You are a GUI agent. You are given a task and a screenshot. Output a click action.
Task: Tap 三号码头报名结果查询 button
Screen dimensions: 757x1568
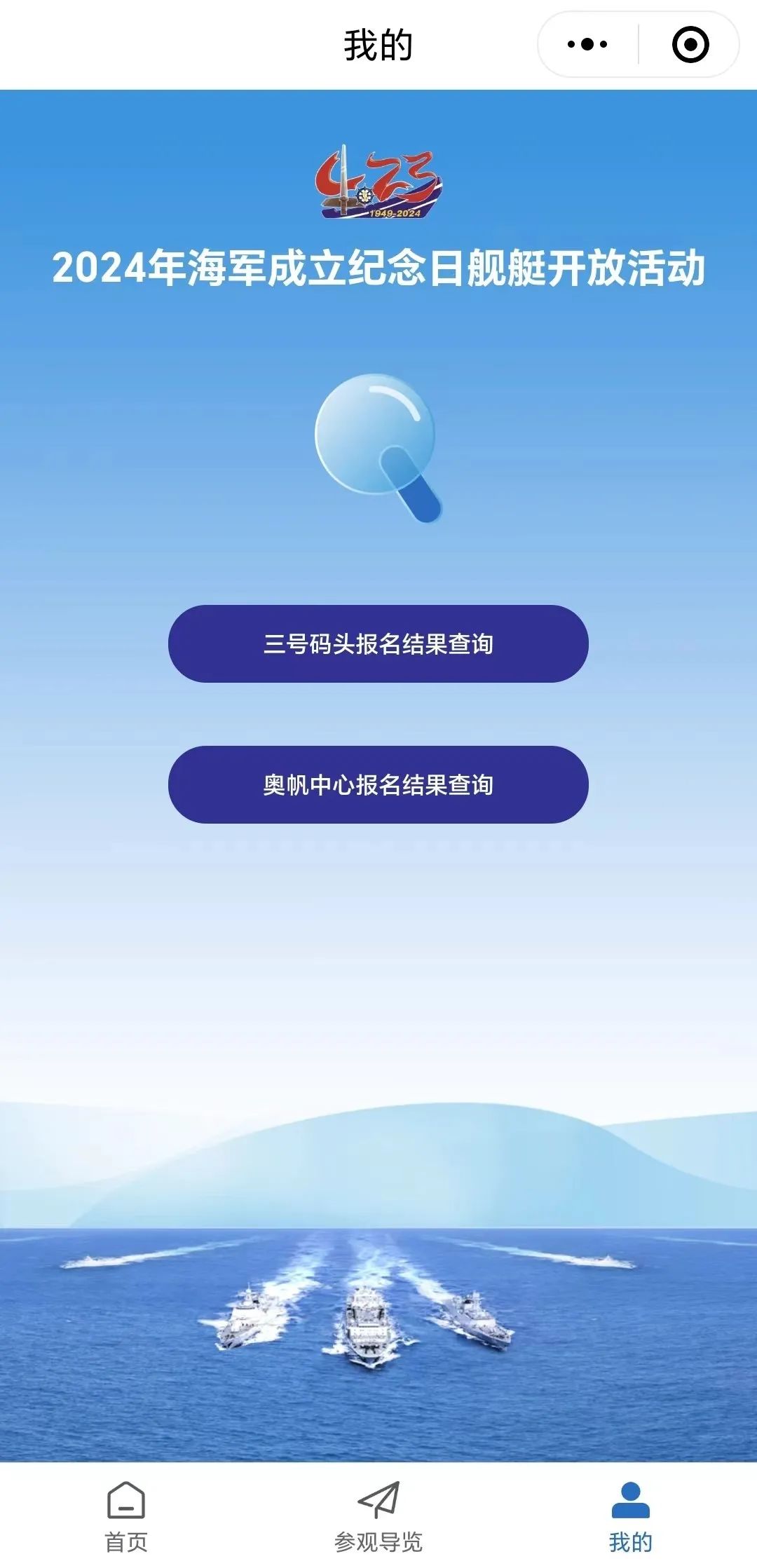(378, 643)
